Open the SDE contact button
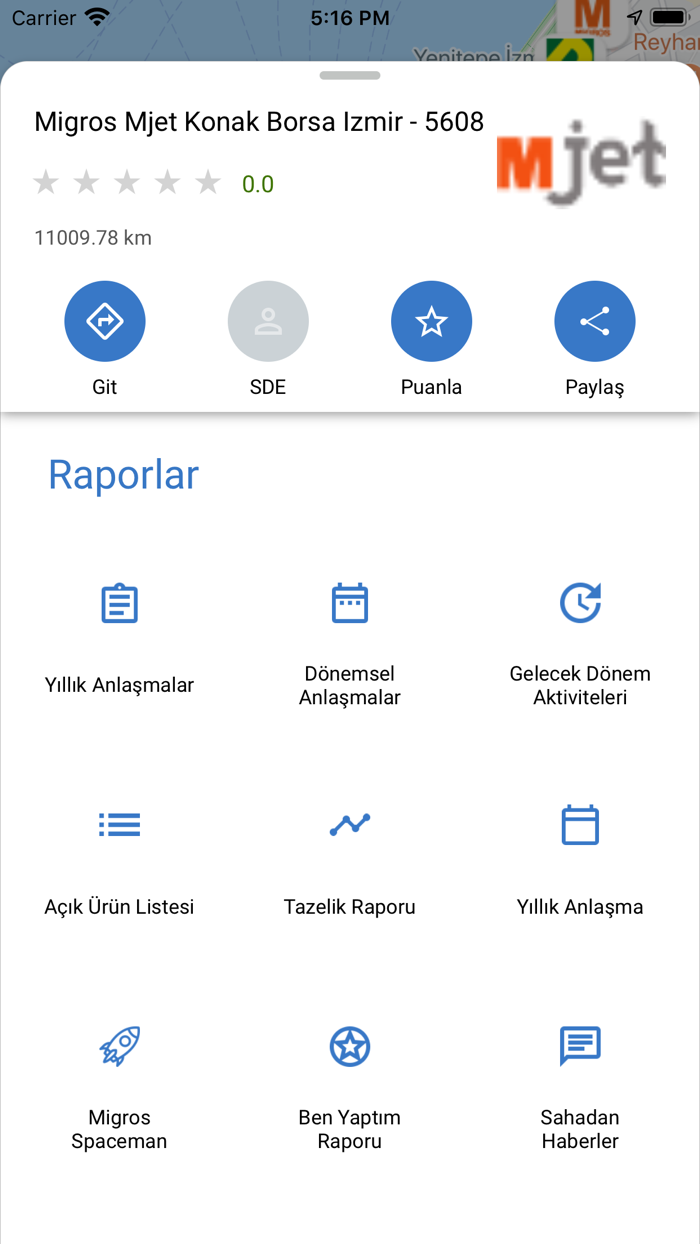This screenshot has width=700, height=1244. pyautogui.click(x=268, y=322)
